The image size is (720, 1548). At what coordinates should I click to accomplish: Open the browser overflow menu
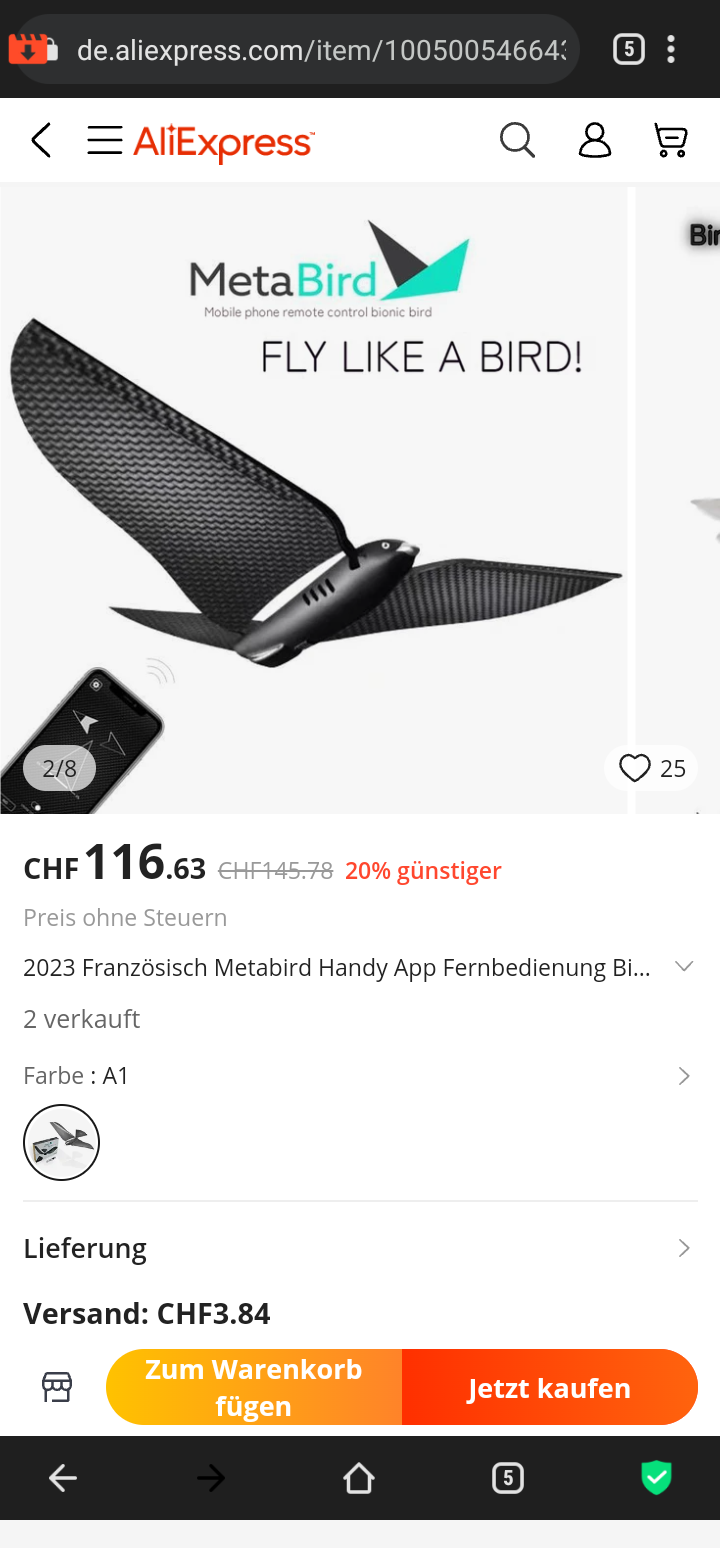point(671,49)
